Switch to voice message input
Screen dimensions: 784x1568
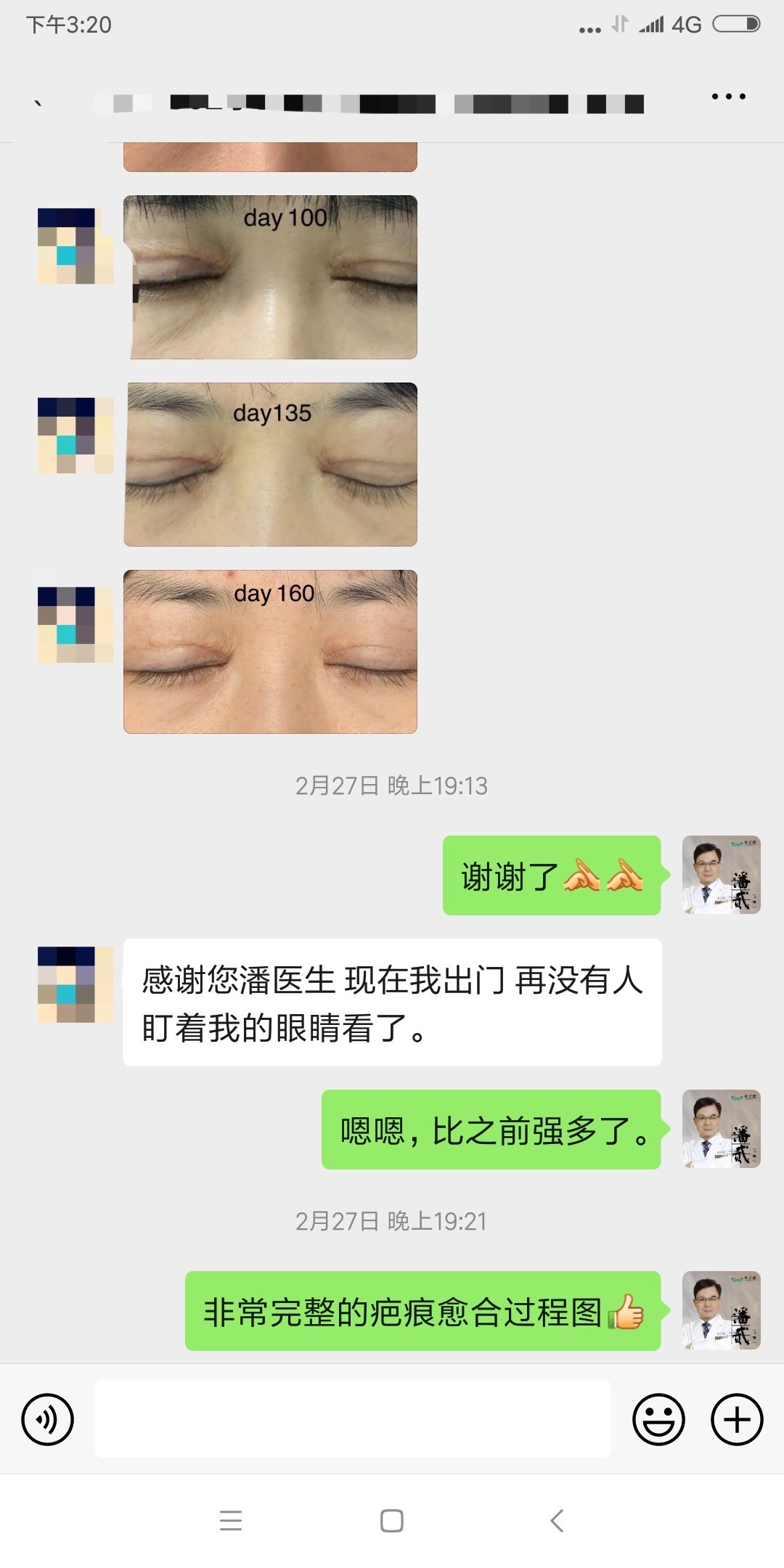coord(48,1419)
